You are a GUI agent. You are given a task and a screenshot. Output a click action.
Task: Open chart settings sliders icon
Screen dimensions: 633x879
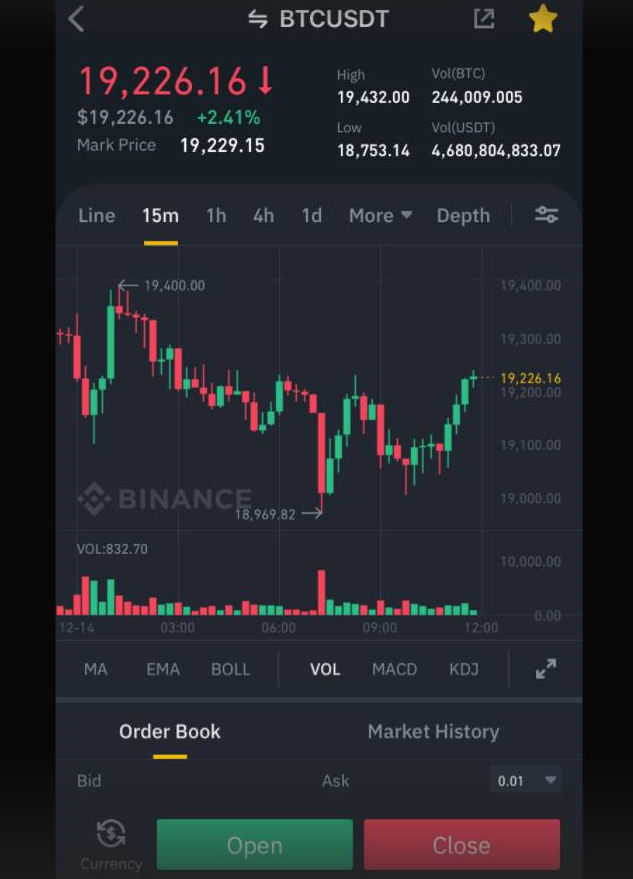pos(546,215)
